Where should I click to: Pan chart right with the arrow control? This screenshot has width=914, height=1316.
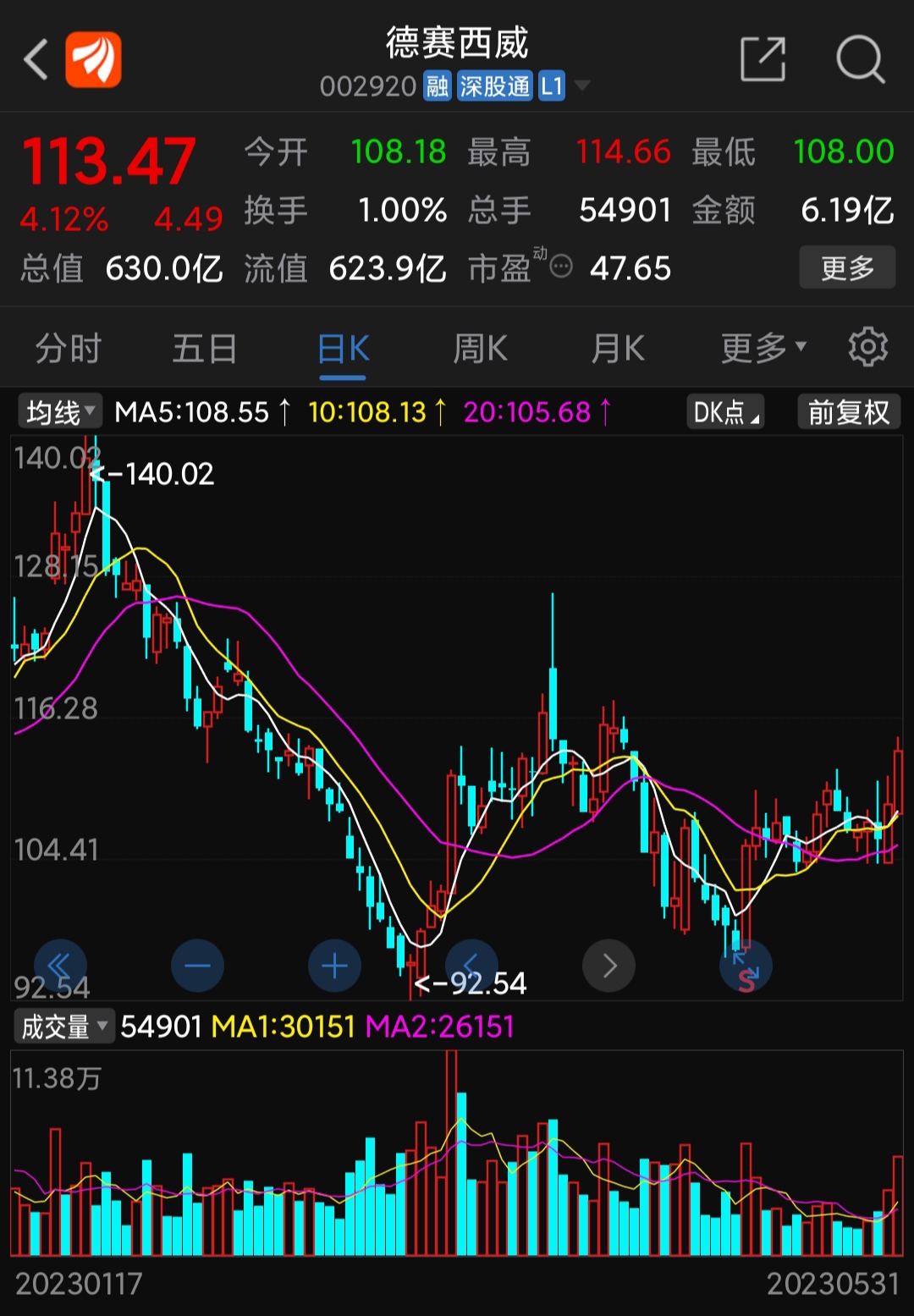pos(608,965)
